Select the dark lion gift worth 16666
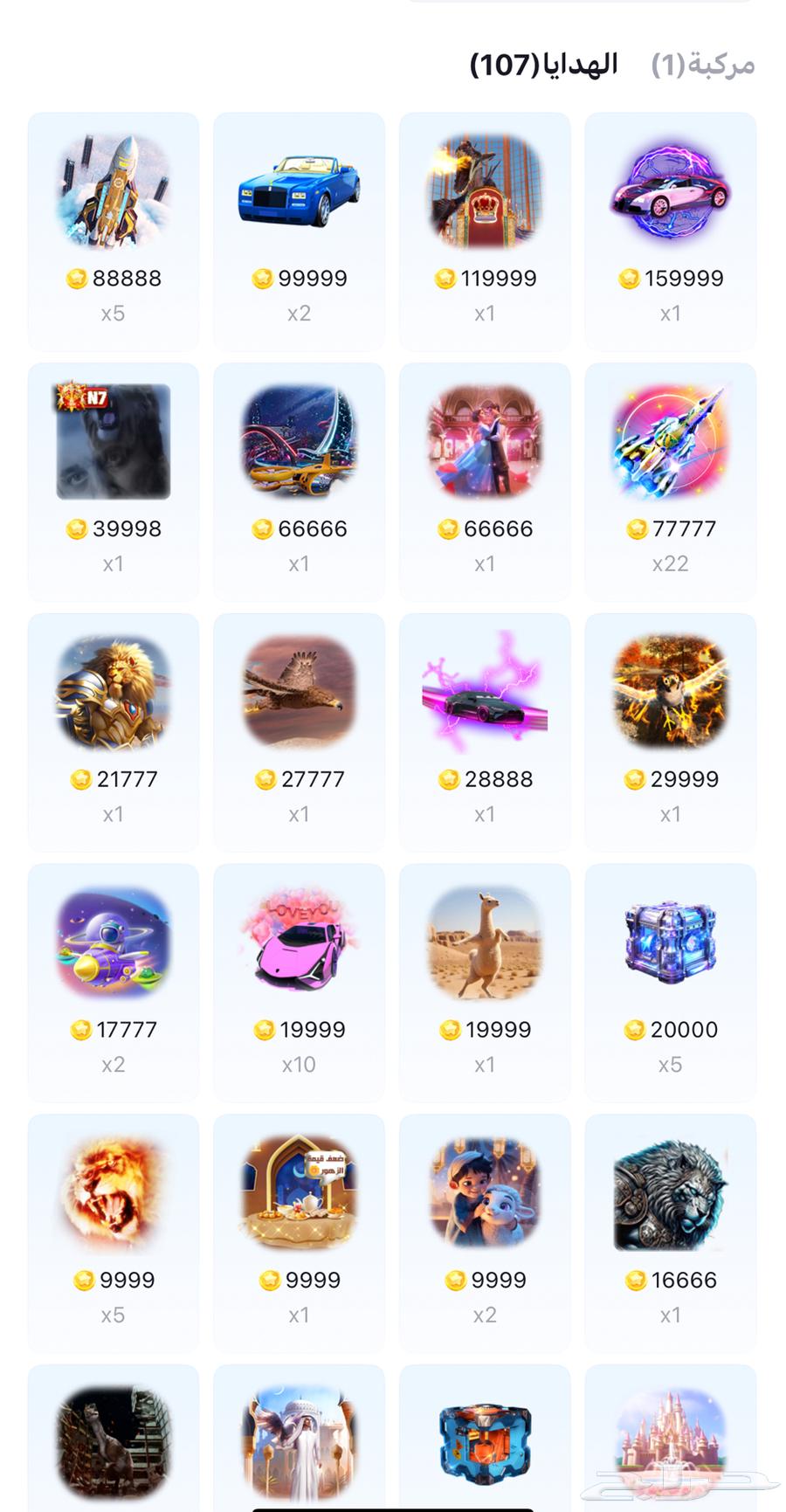This screenshot has width=786, height=1512. coord(670,1232)
